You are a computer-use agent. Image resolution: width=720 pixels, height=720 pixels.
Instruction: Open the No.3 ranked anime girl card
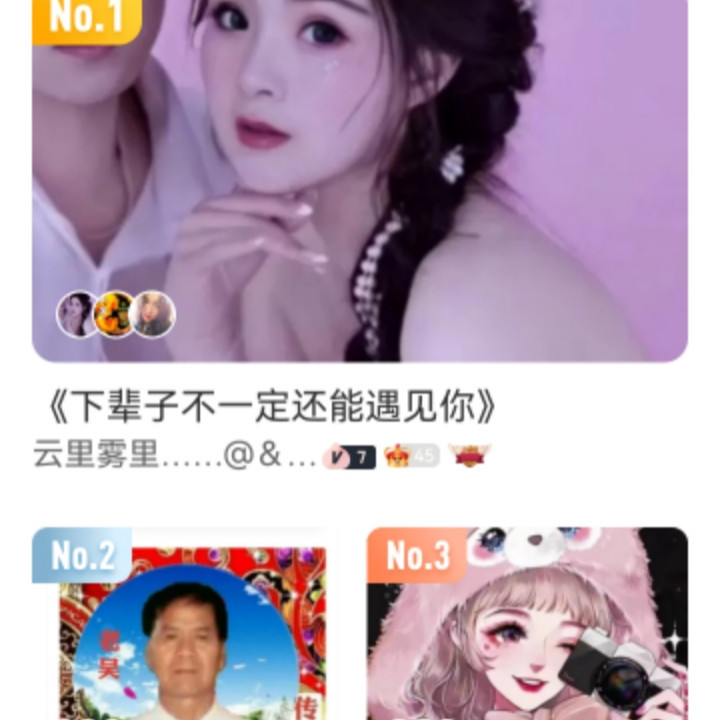(x=527, y=623)
